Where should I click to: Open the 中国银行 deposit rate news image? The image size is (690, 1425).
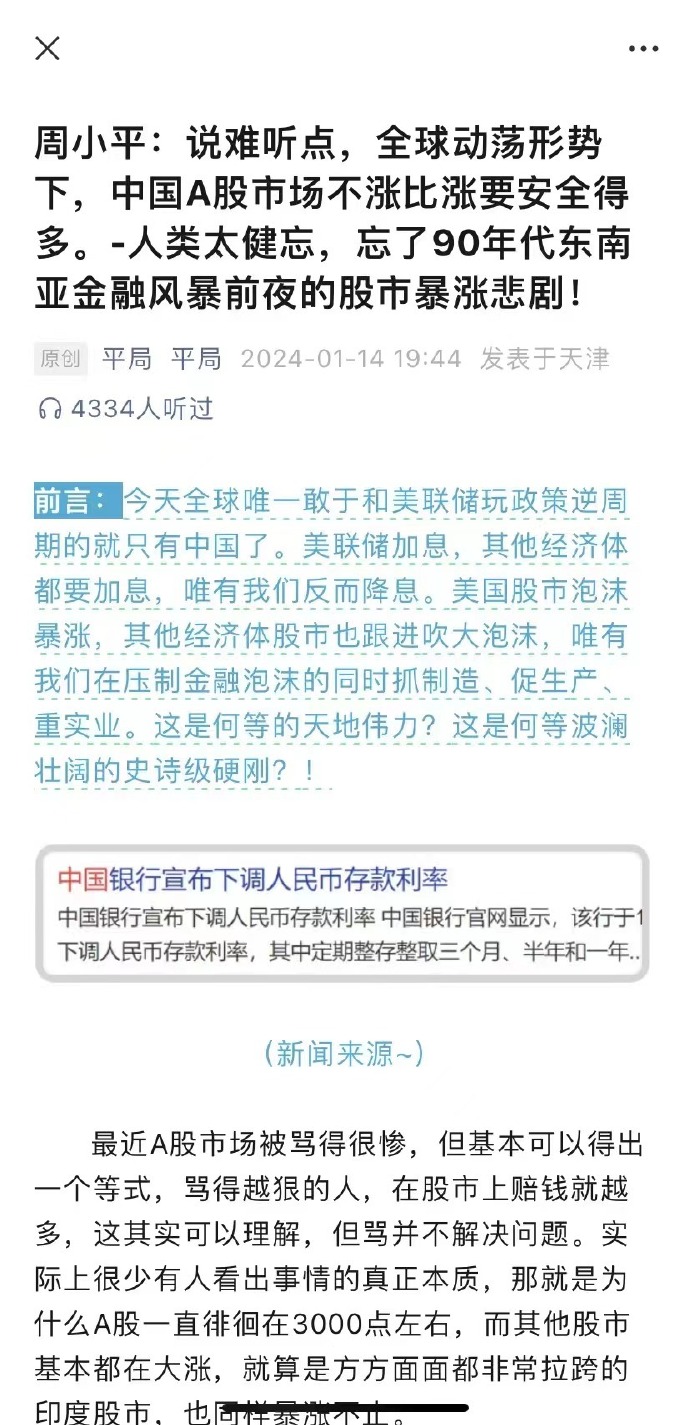click(x=343, y=914)
